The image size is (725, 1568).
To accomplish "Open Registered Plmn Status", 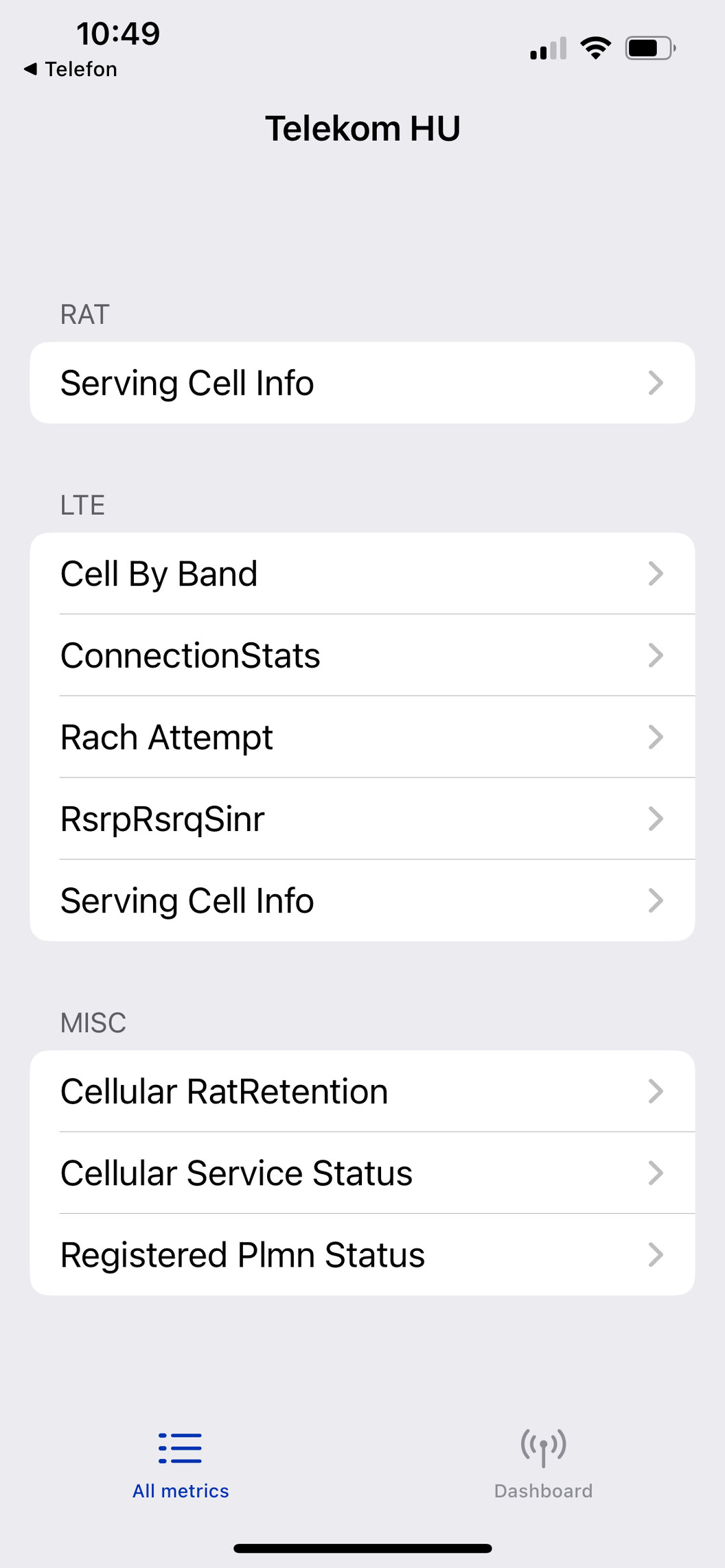I will click(362, 1254).
